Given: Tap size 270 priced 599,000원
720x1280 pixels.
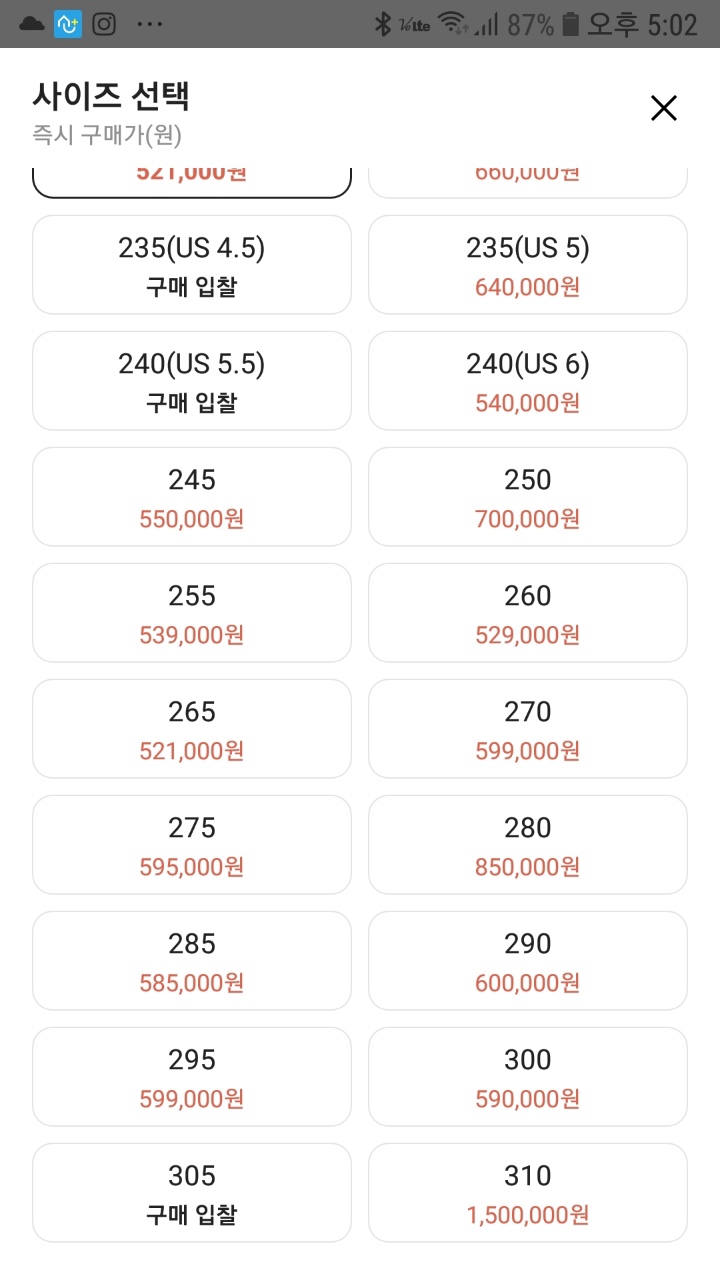Looking at the screenshot, I should [528, 729].
